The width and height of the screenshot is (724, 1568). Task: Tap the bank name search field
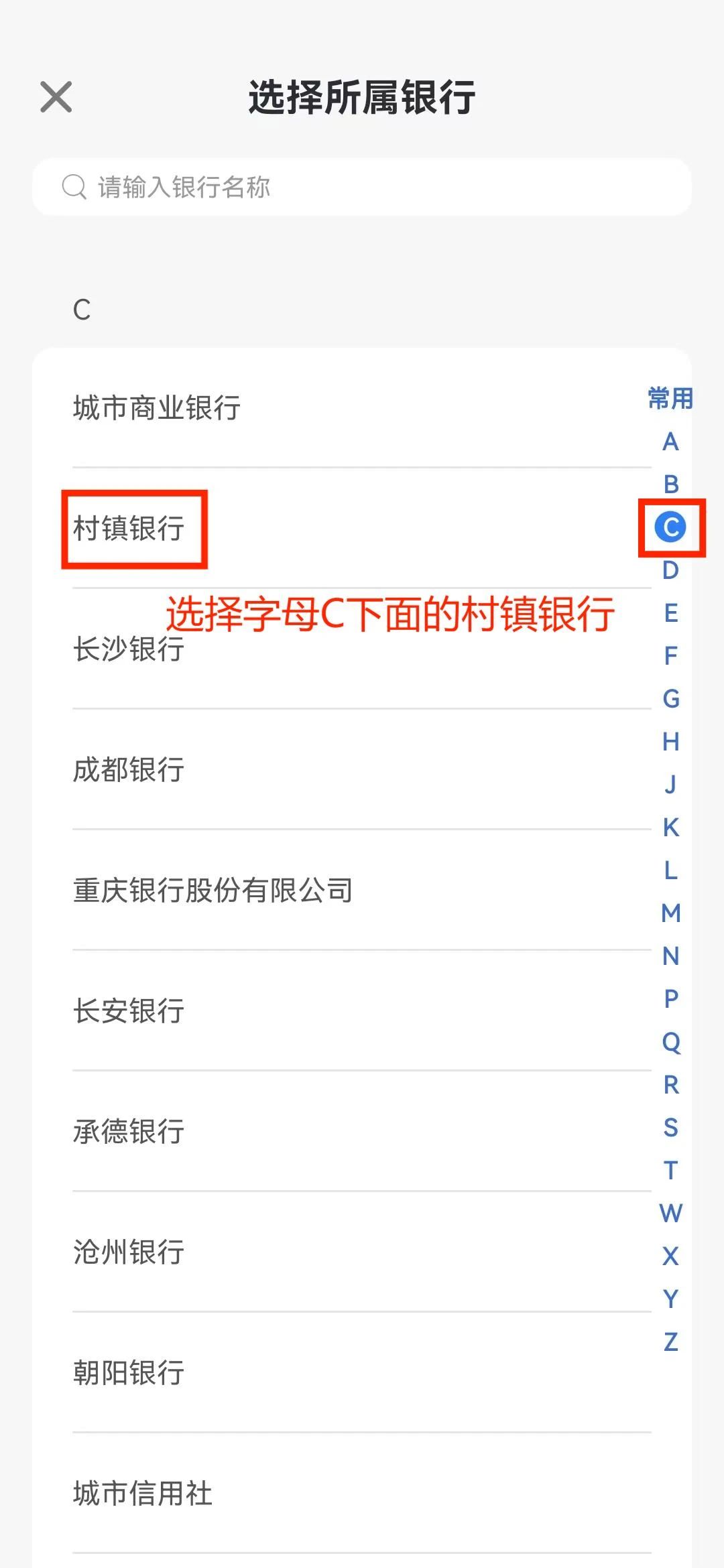point(362,187)
